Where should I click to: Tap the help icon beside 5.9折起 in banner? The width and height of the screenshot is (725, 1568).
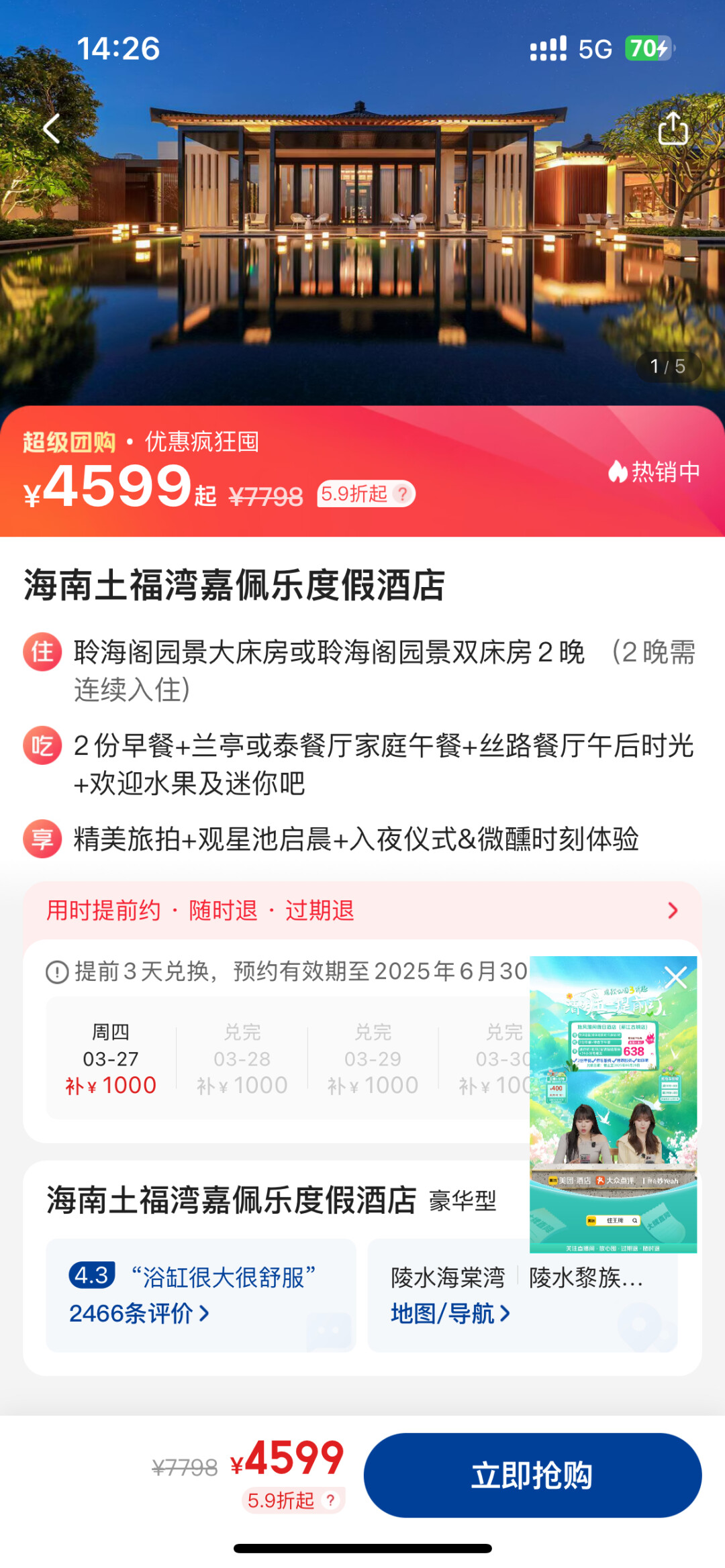(x=403, y=494)
